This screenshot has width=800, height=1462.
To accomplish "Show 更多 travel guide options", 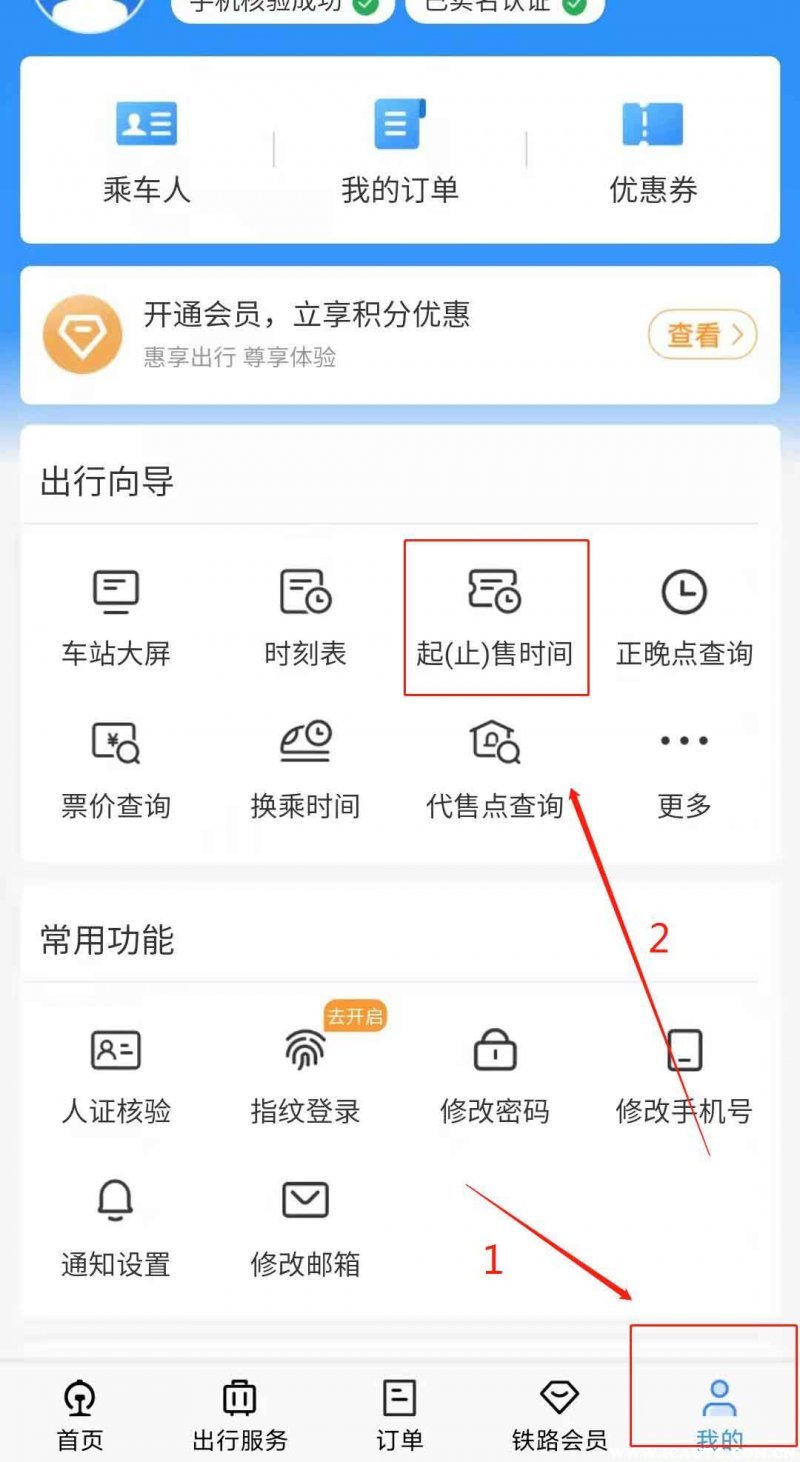I will [x=684, y=770].
